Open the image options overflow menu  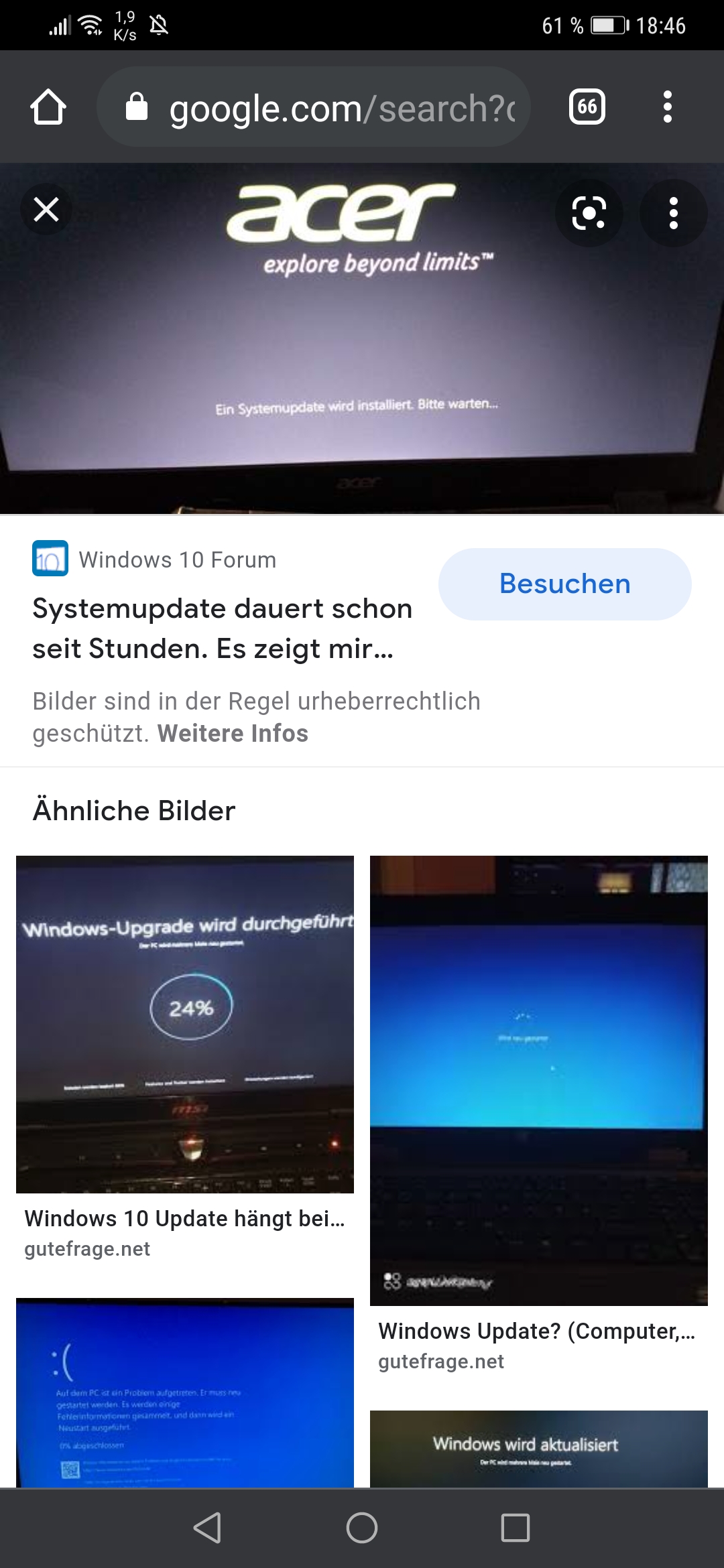pyautogui.click(x=673, y=213)
